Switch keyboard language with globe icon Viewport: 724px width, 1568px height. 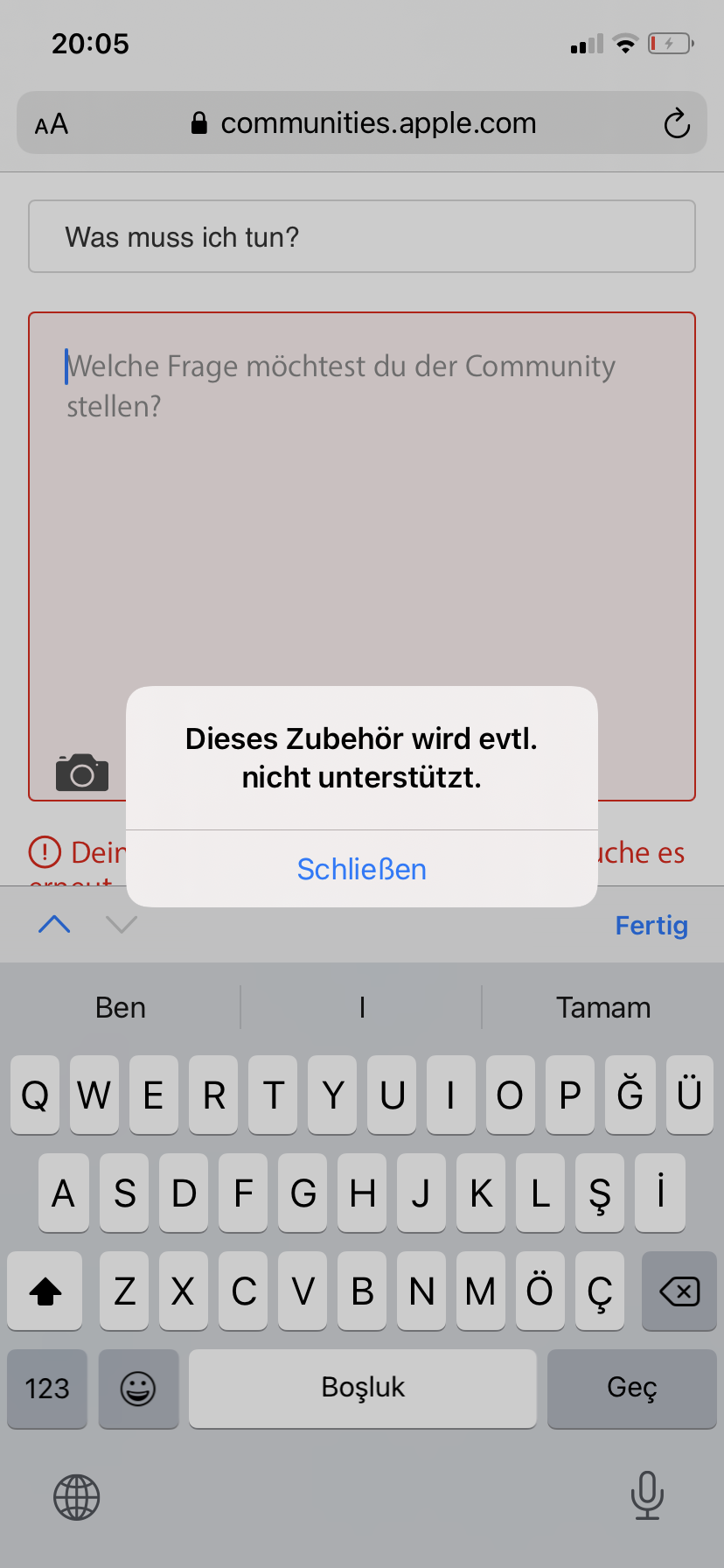pyautogui.click(x=77, y=1497)
